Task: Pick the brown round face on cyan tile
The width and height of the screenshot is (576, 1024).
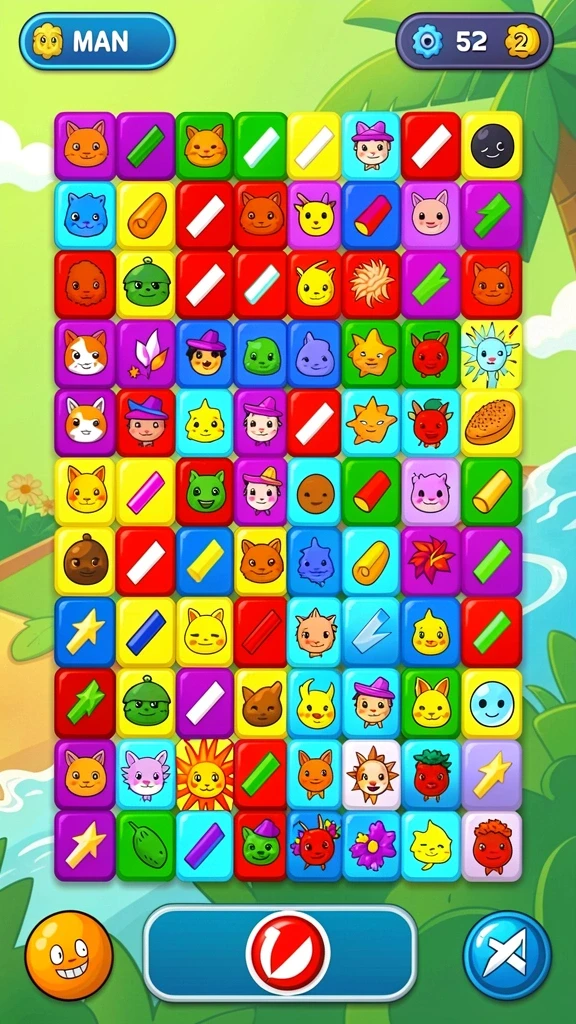Action: pyautogui.click(x=315, y=492)
